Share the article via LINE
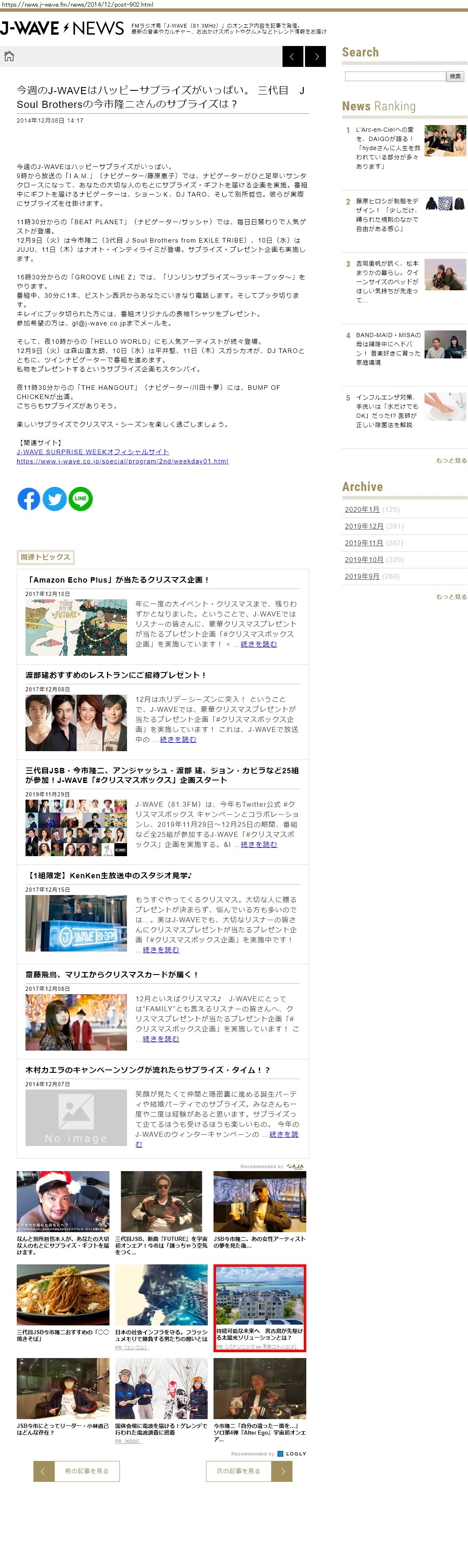Screen dimensions: 468x1568 coord(80,499)
